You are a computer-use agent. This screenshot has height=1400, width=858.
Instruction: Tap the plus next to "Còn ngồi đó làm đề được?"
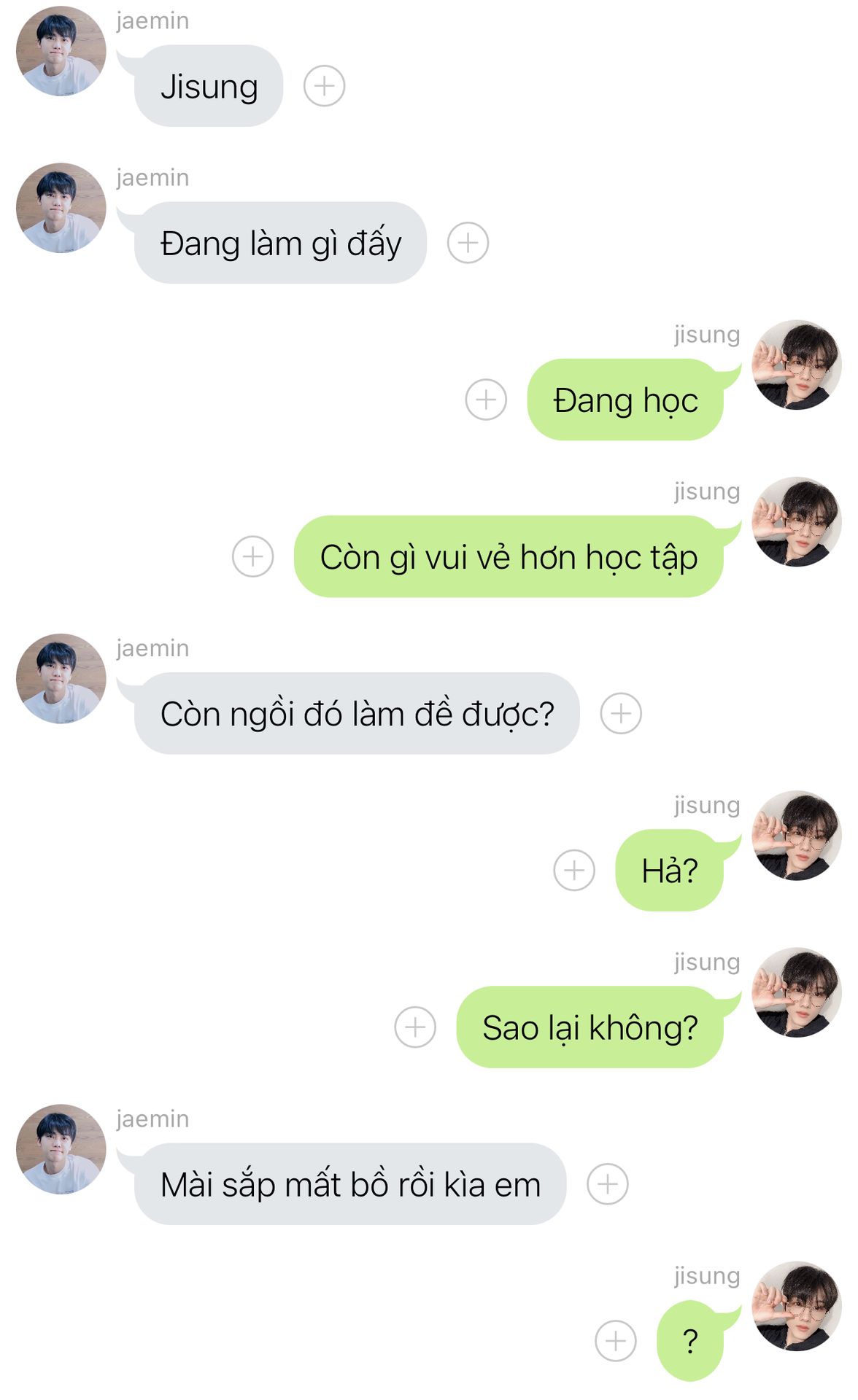621,713
